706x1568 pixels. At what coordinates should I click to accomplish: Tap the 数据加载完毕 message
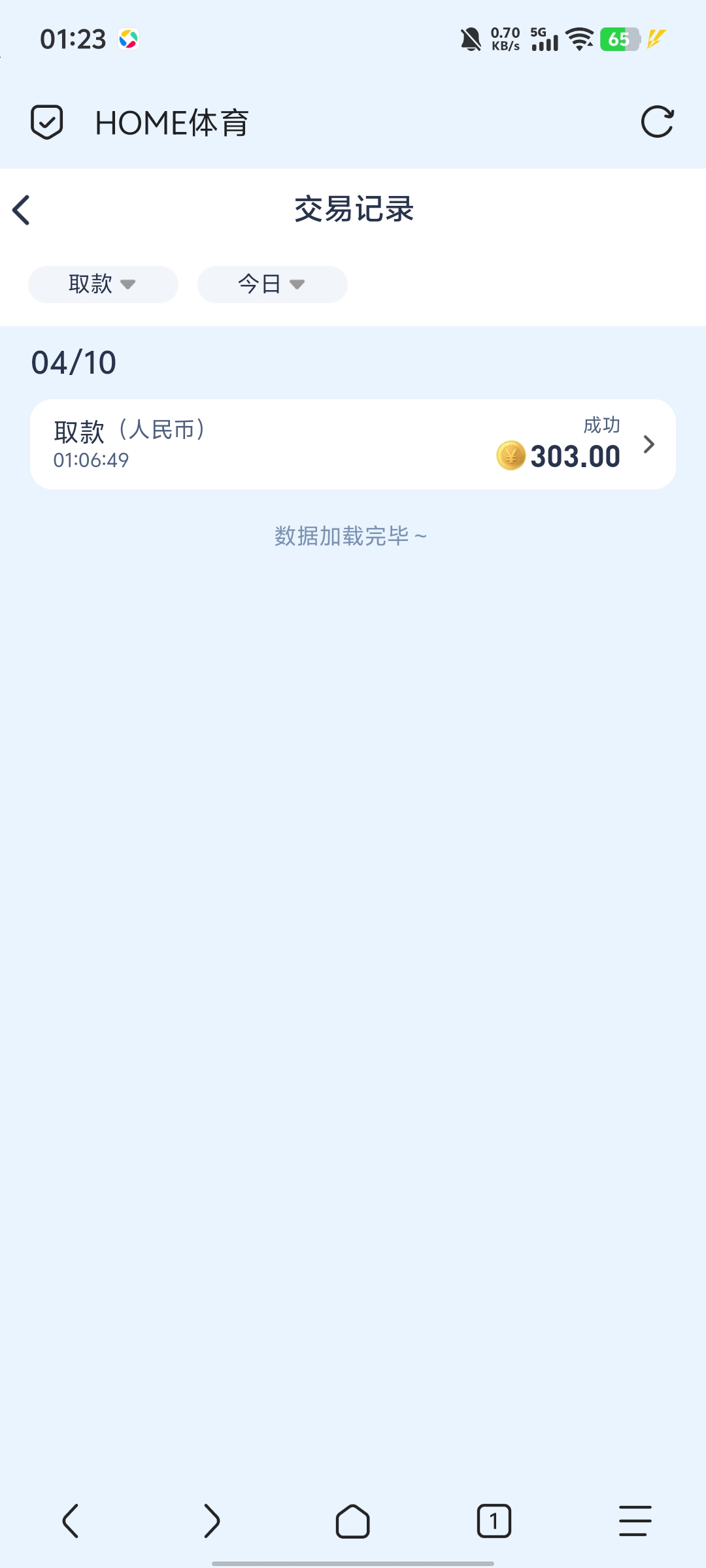point(350,534)
